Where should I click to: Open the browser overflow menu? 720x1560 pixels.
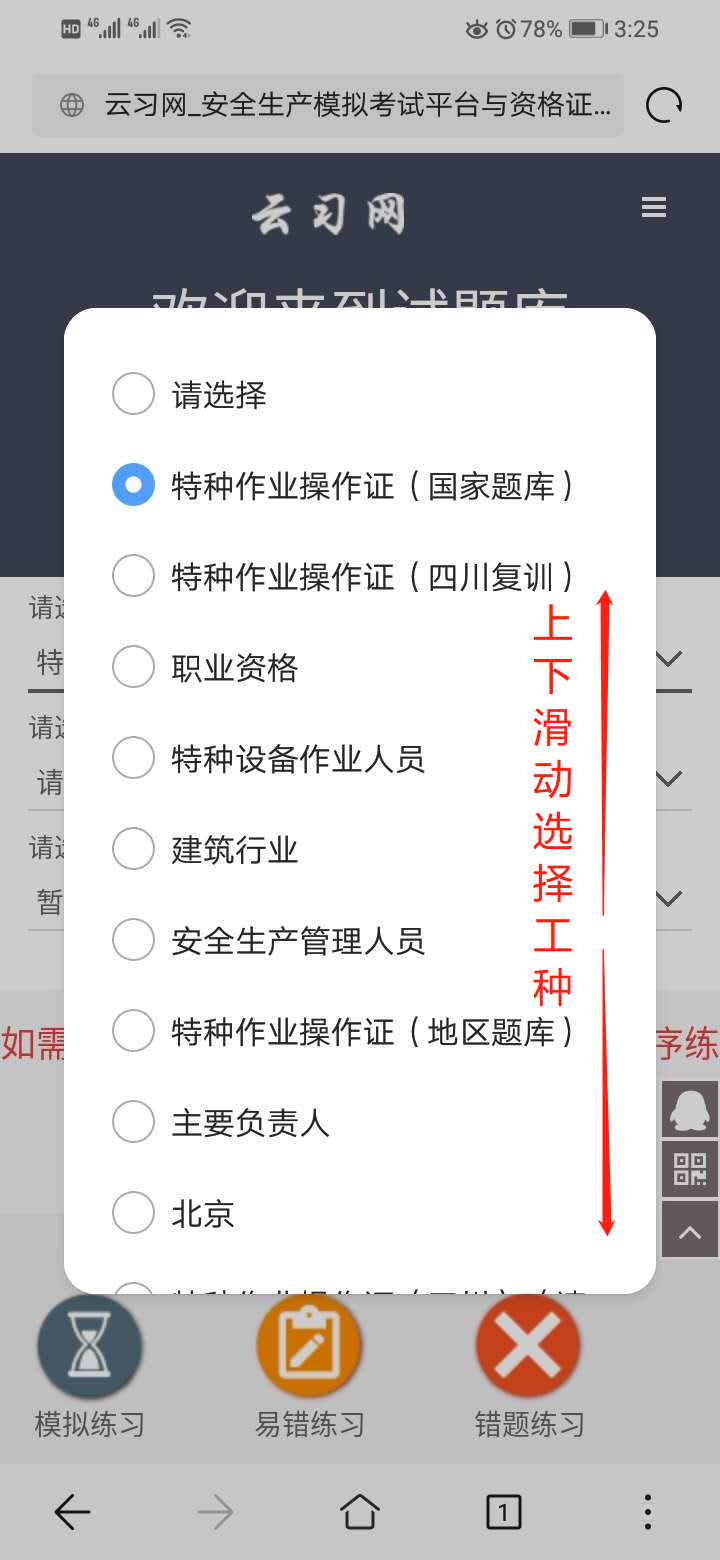tap(648, 1512)
